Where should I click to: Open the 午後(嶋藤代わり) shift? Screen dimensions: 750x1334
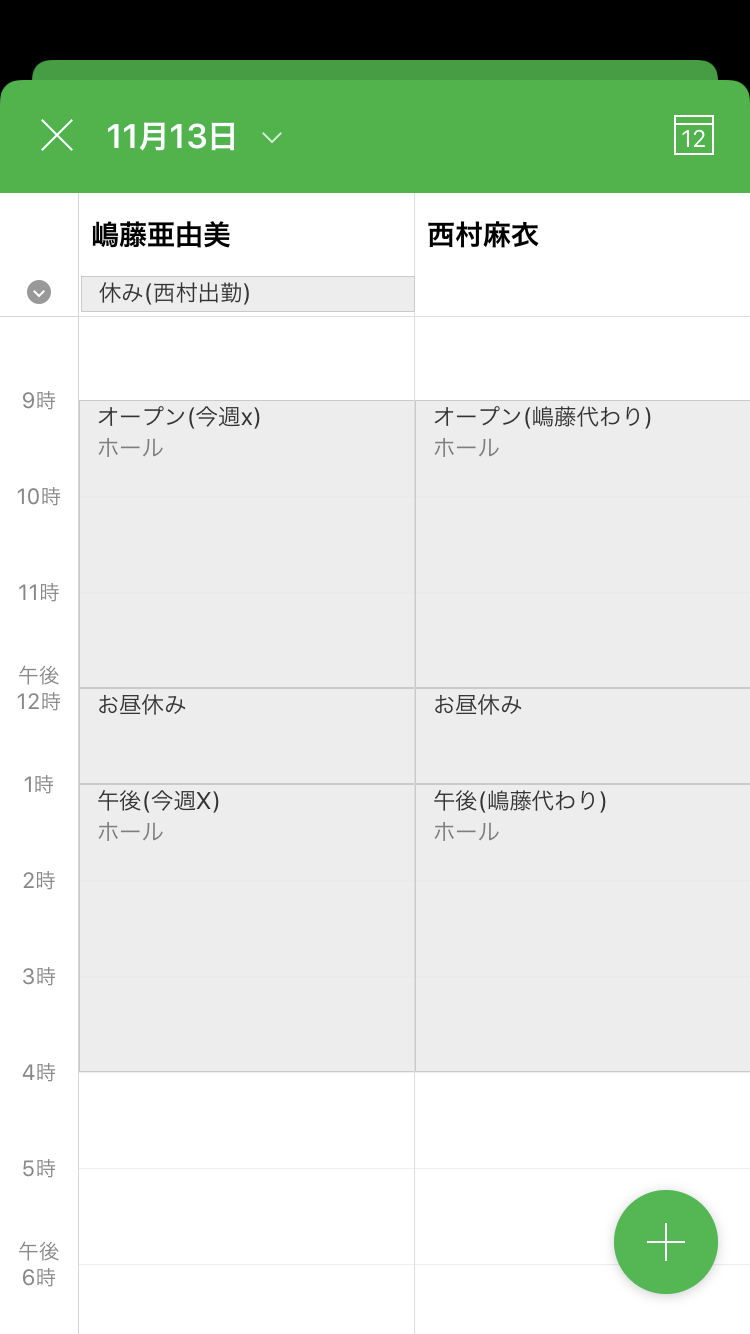[x=582, y=927]
